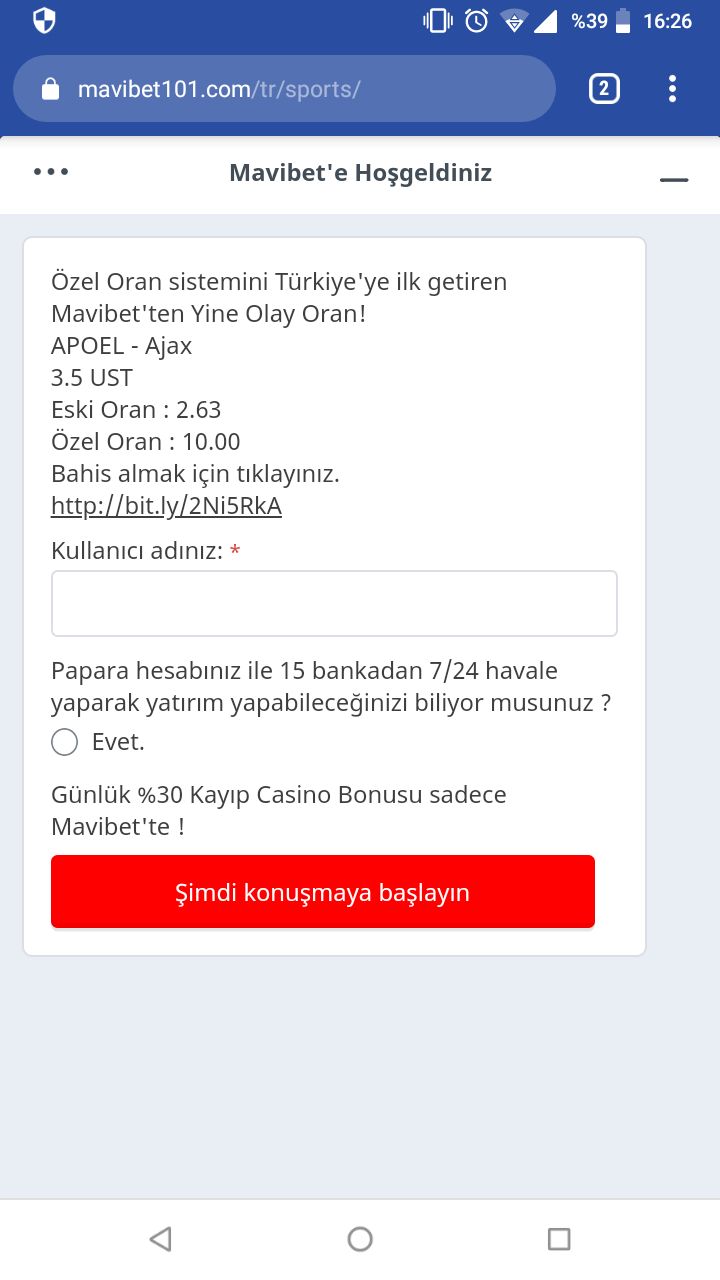This screenshot has height=1280, width=720.
Task: Tap Şimdi konuşmaya başlayın button
Action: (x=323, y=892)
